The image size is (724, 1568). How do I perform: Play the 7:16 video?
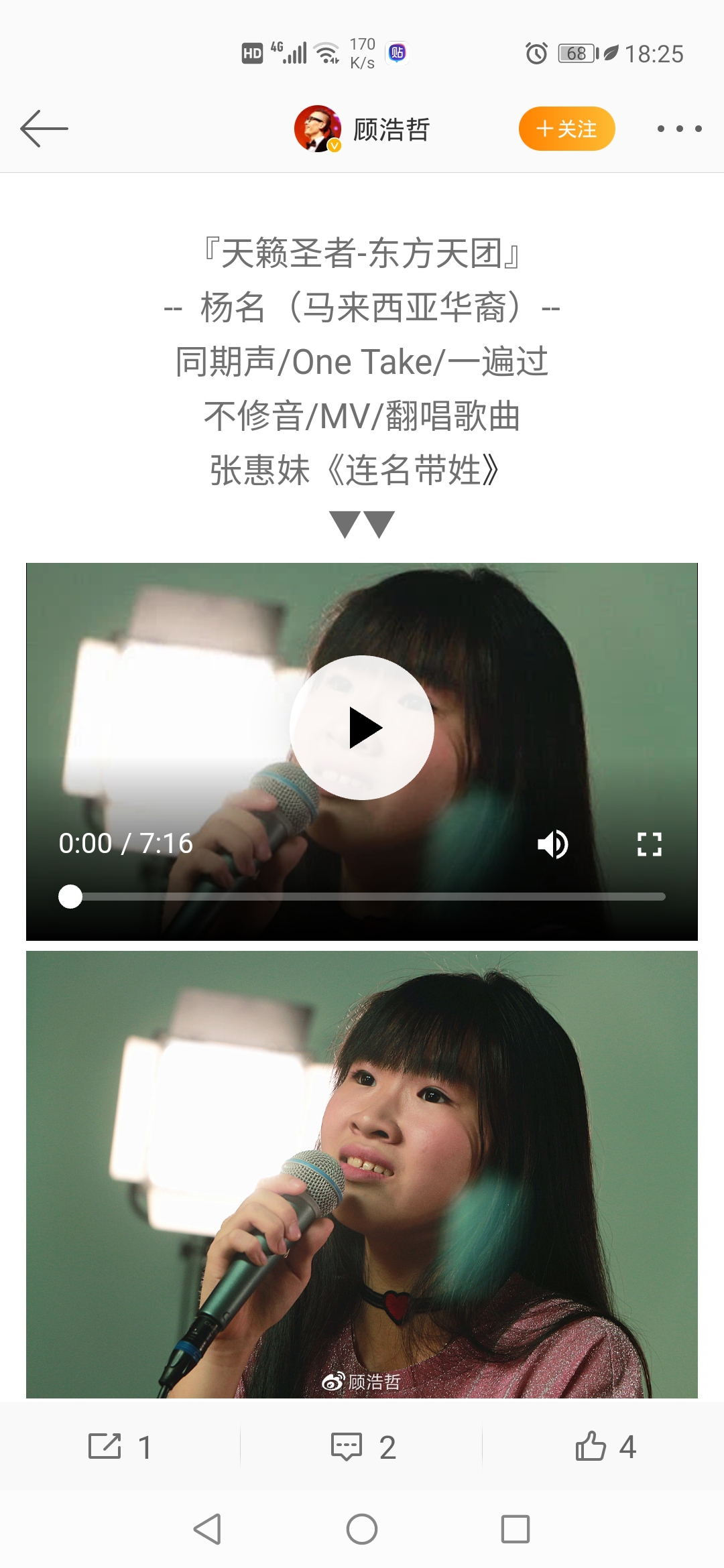pyautogui.click(x=362, y=728)
